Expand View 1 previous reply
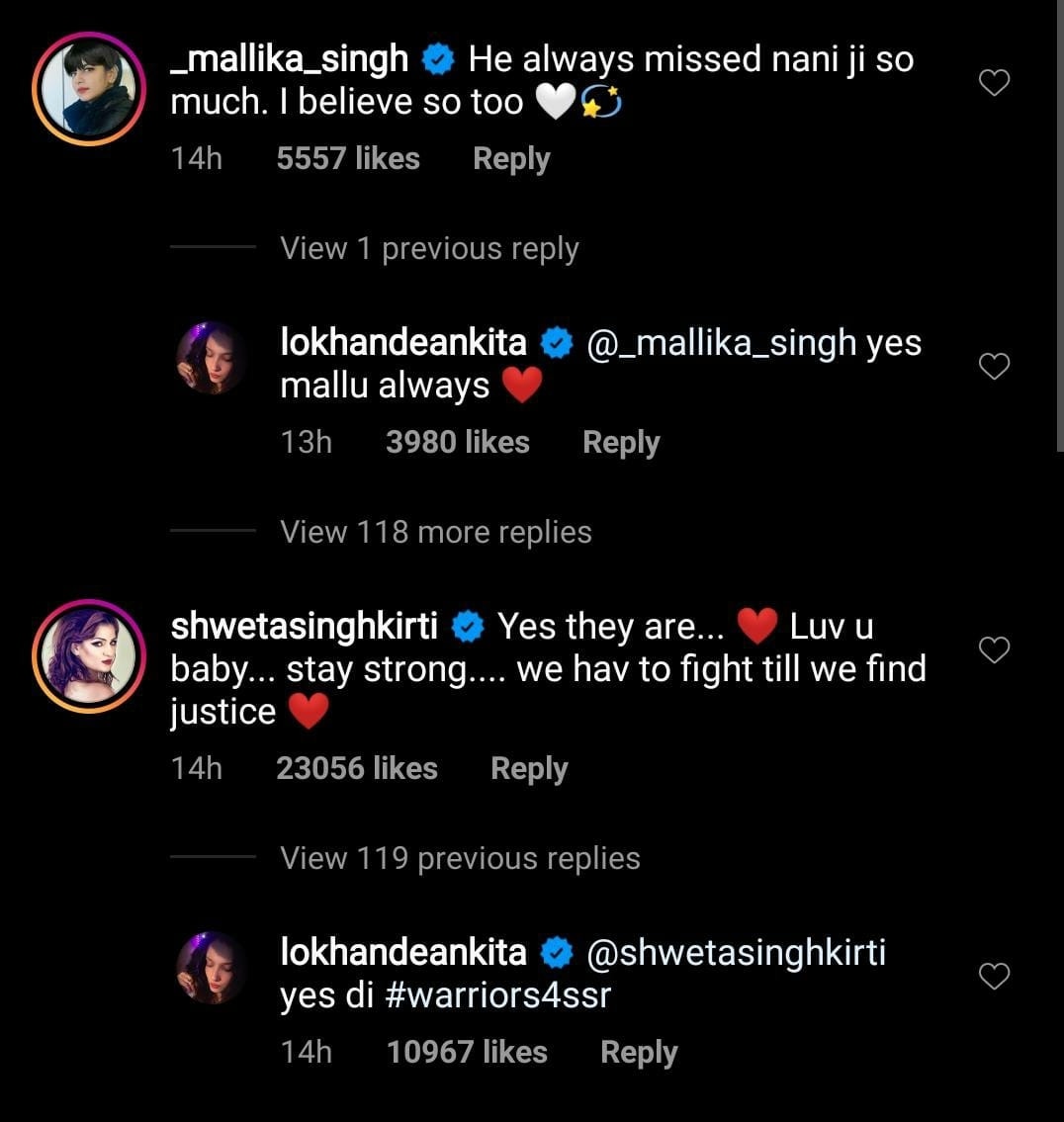 point(429,249)
